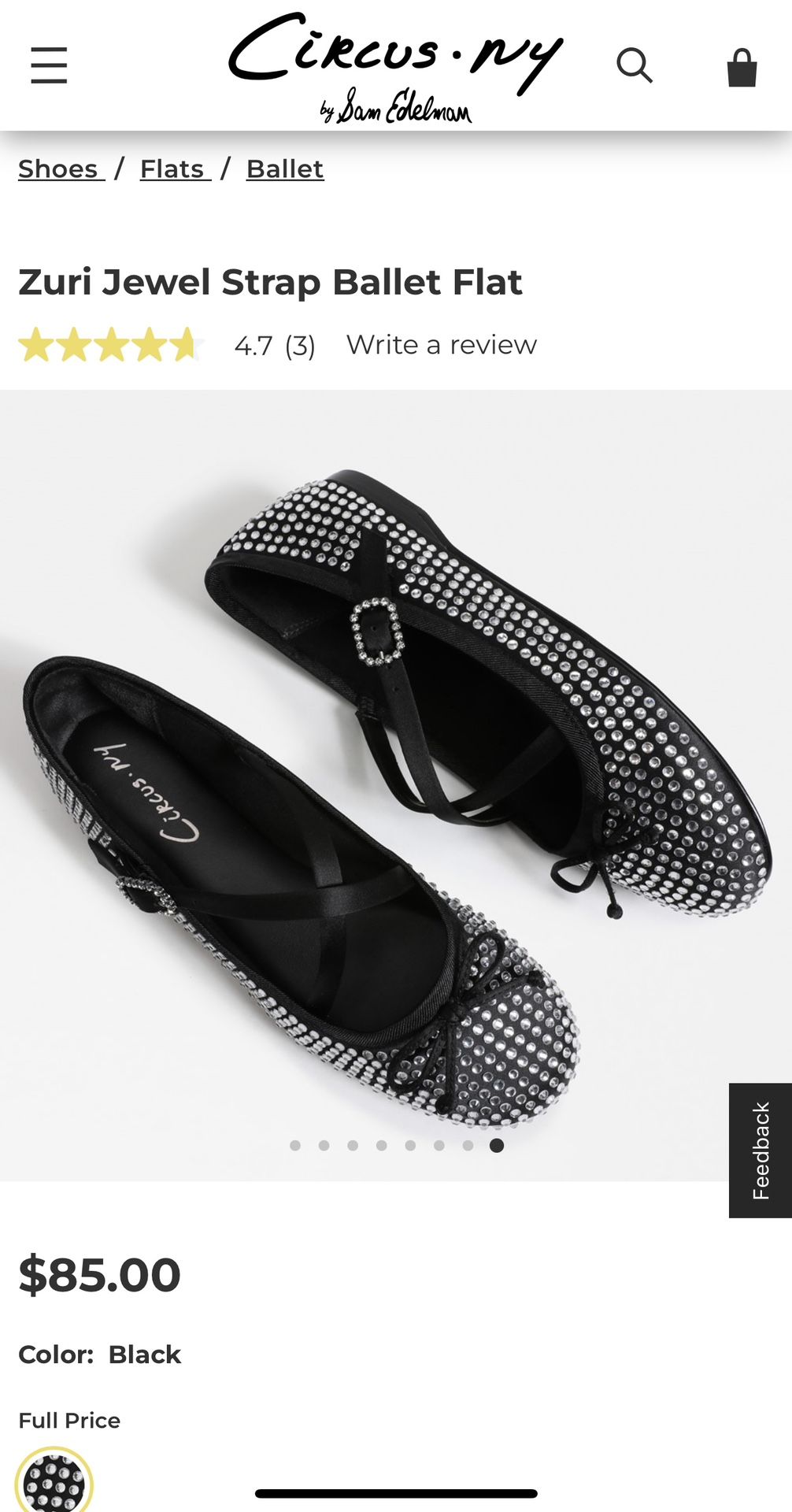The width and height of the screenshot is (792, 1512).
Task: Click the Write a review link
Action: coord(443,344)
